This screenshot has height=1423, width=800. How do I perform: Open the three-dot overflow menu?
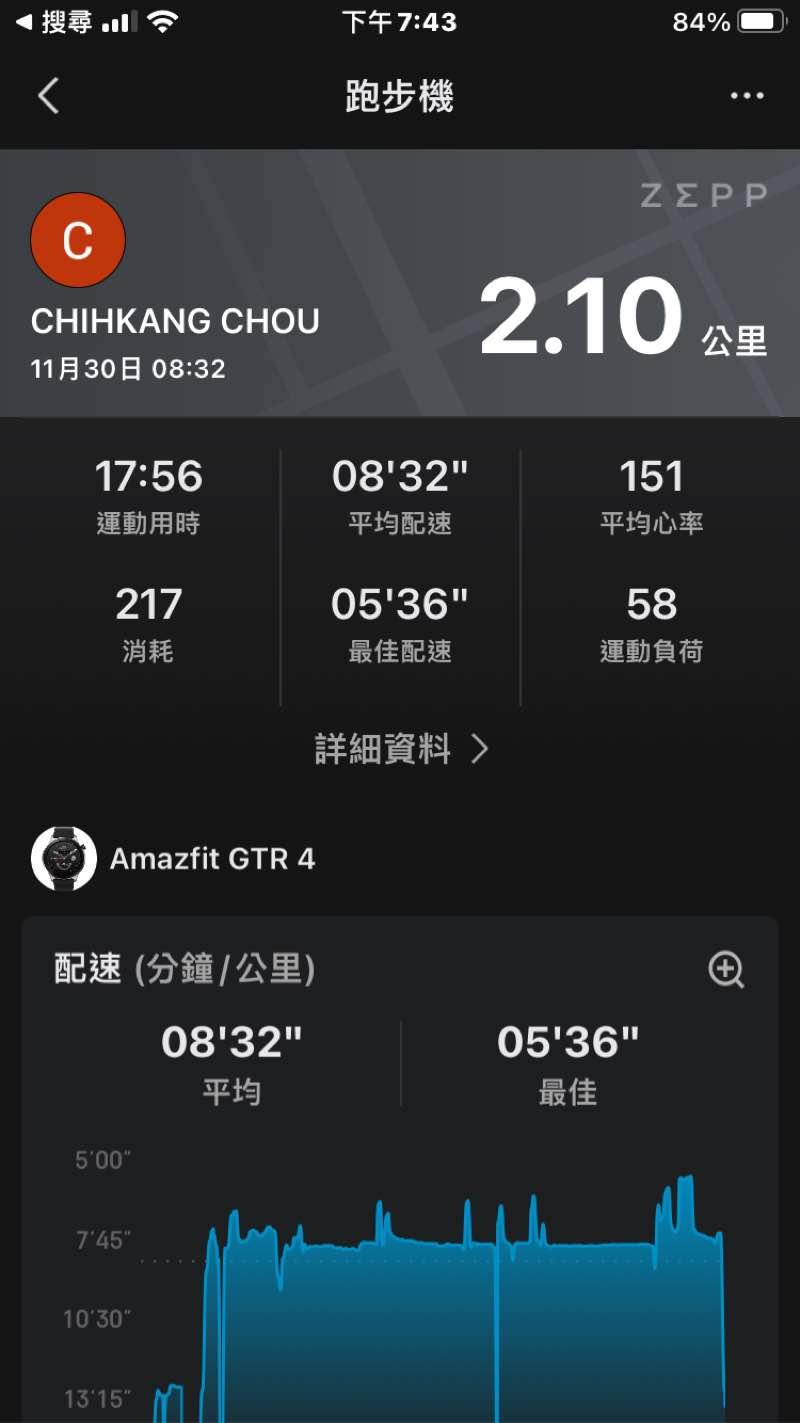tap(746, 97)
